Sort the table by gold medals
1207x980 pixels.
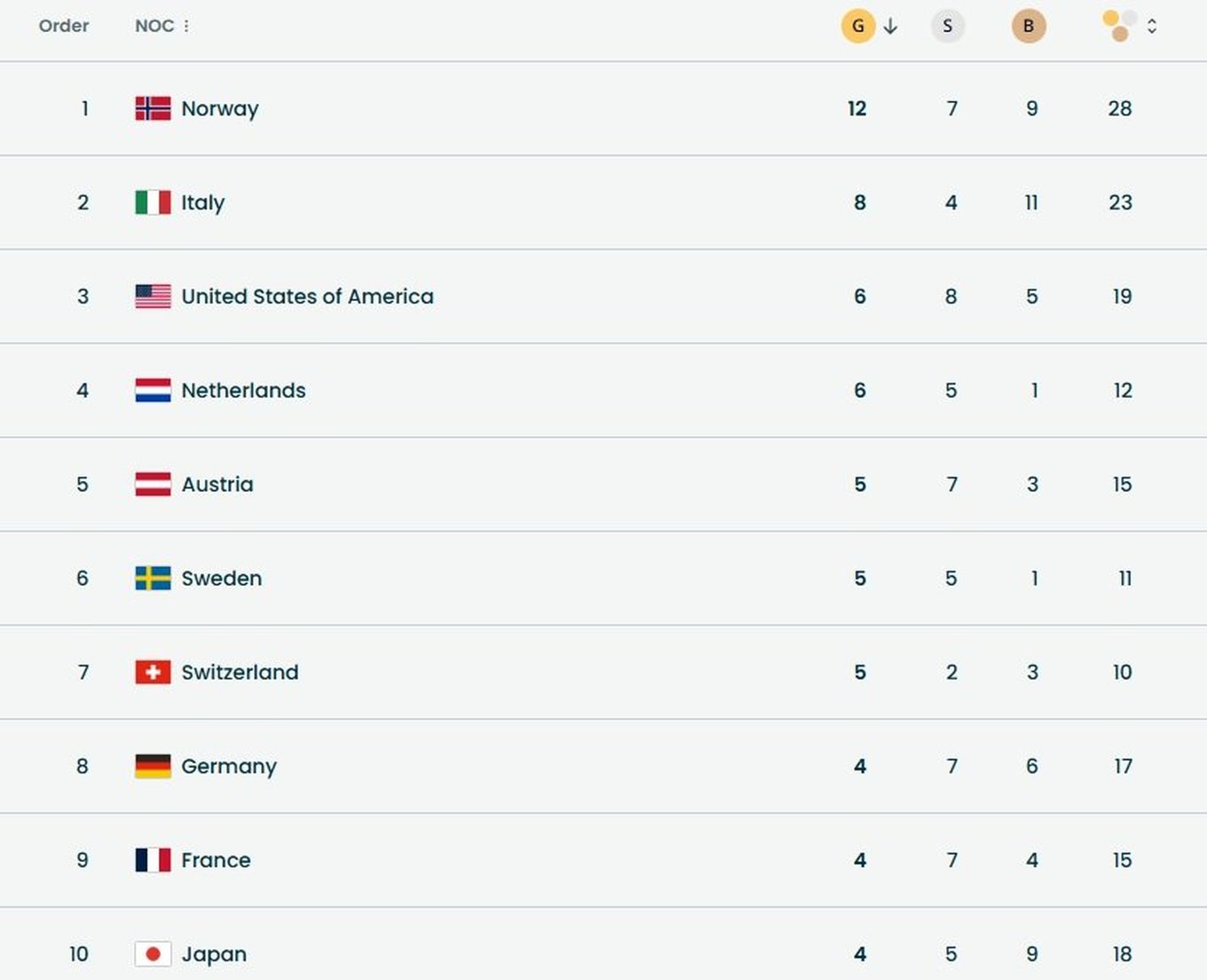(858, 27)
